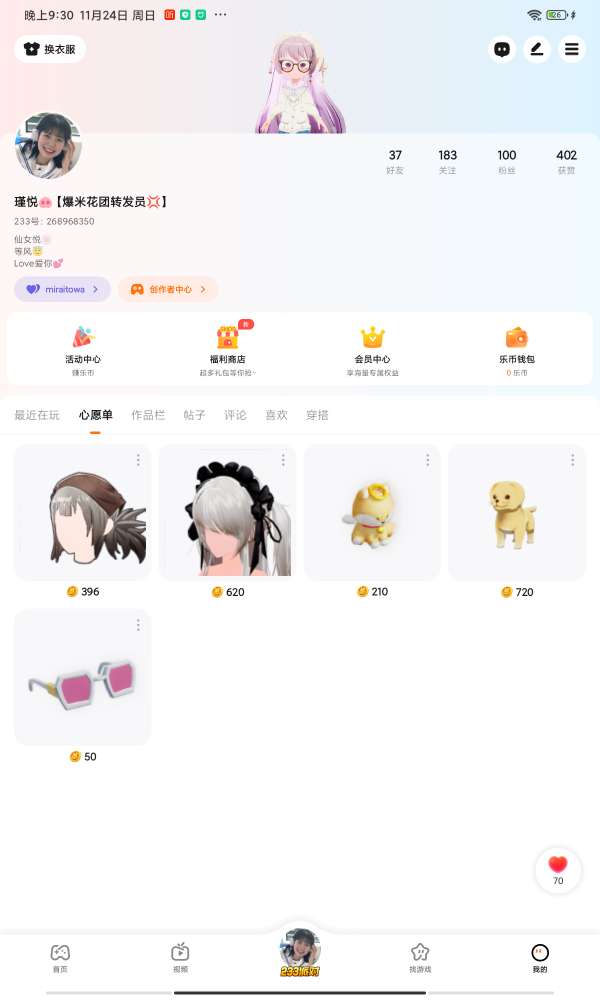Go to the 首页 home tab

click(x=60, y=957)
